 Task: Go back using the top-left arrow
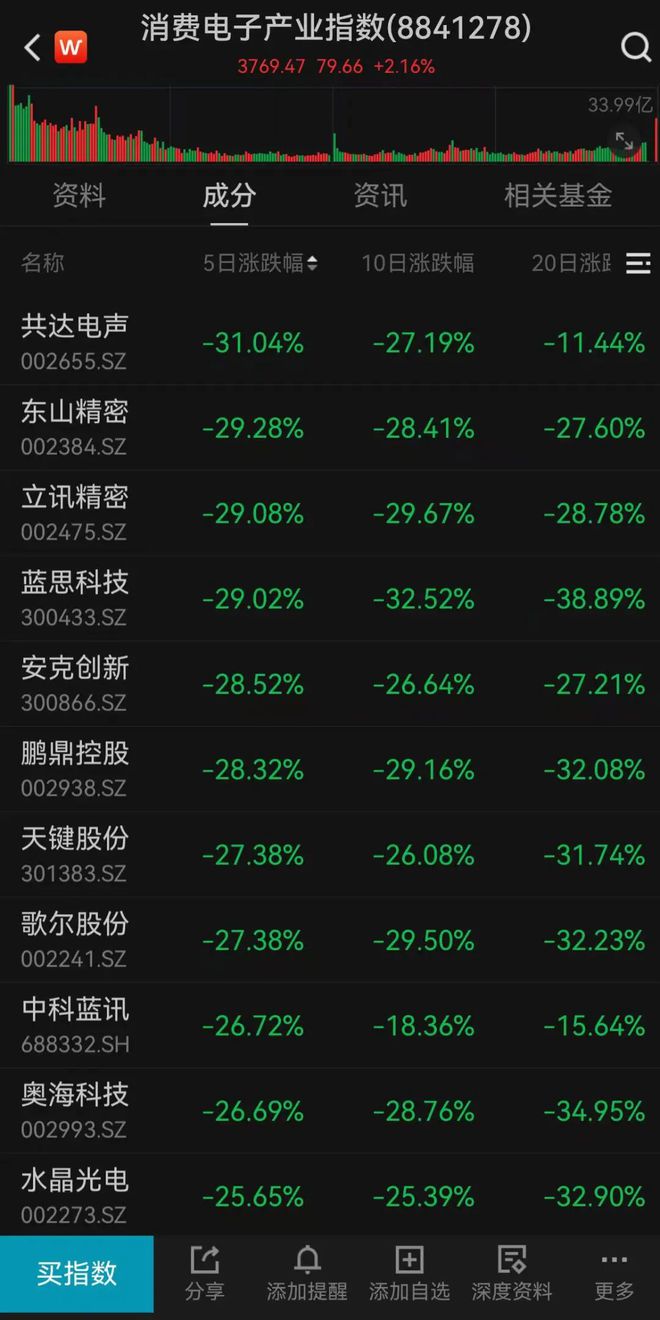tap(32, 47)
